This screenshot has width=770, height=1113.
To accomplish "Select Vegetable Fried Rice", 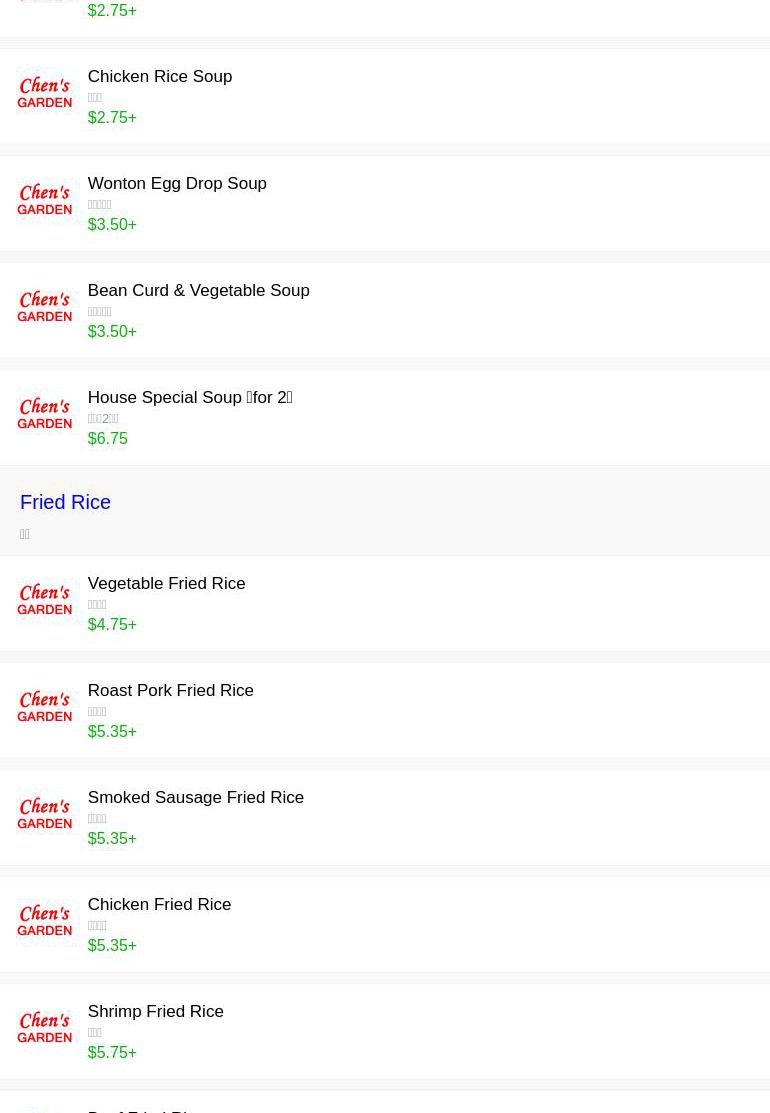I will click(x=166, y=584).
